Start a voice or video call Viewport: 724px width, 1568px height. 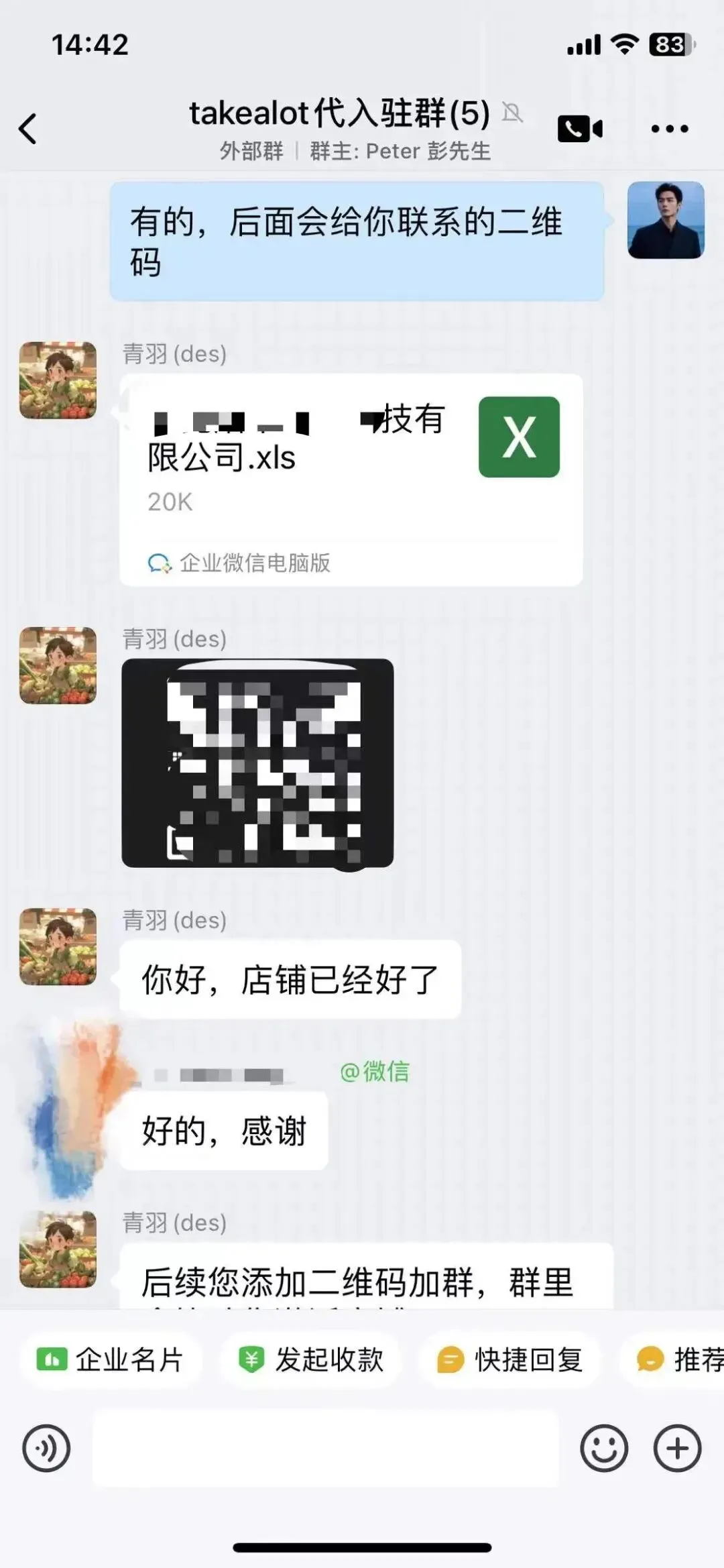580,129
